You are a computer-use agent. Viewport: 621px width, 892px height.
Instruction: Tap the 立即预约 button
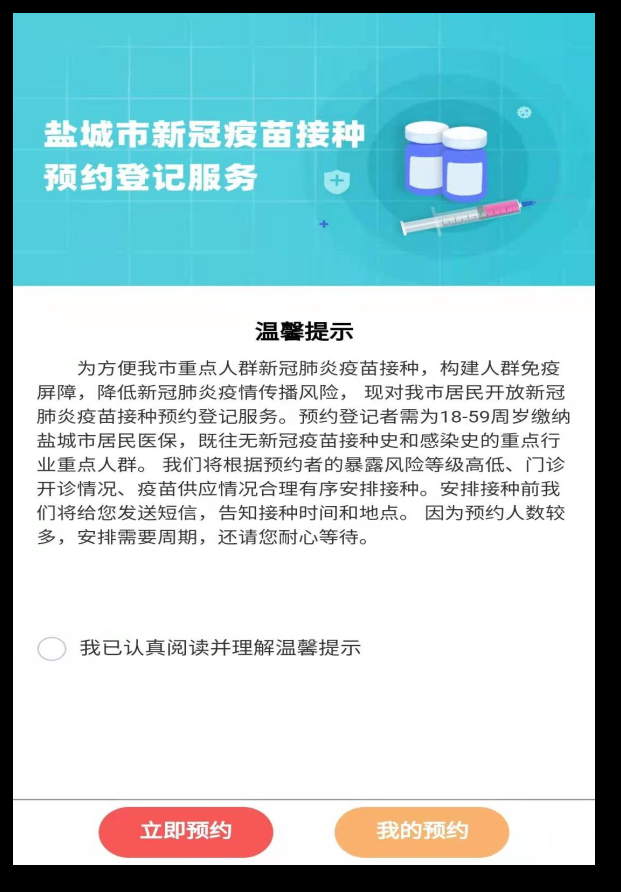pyautogui.click(x=186, y=831)
